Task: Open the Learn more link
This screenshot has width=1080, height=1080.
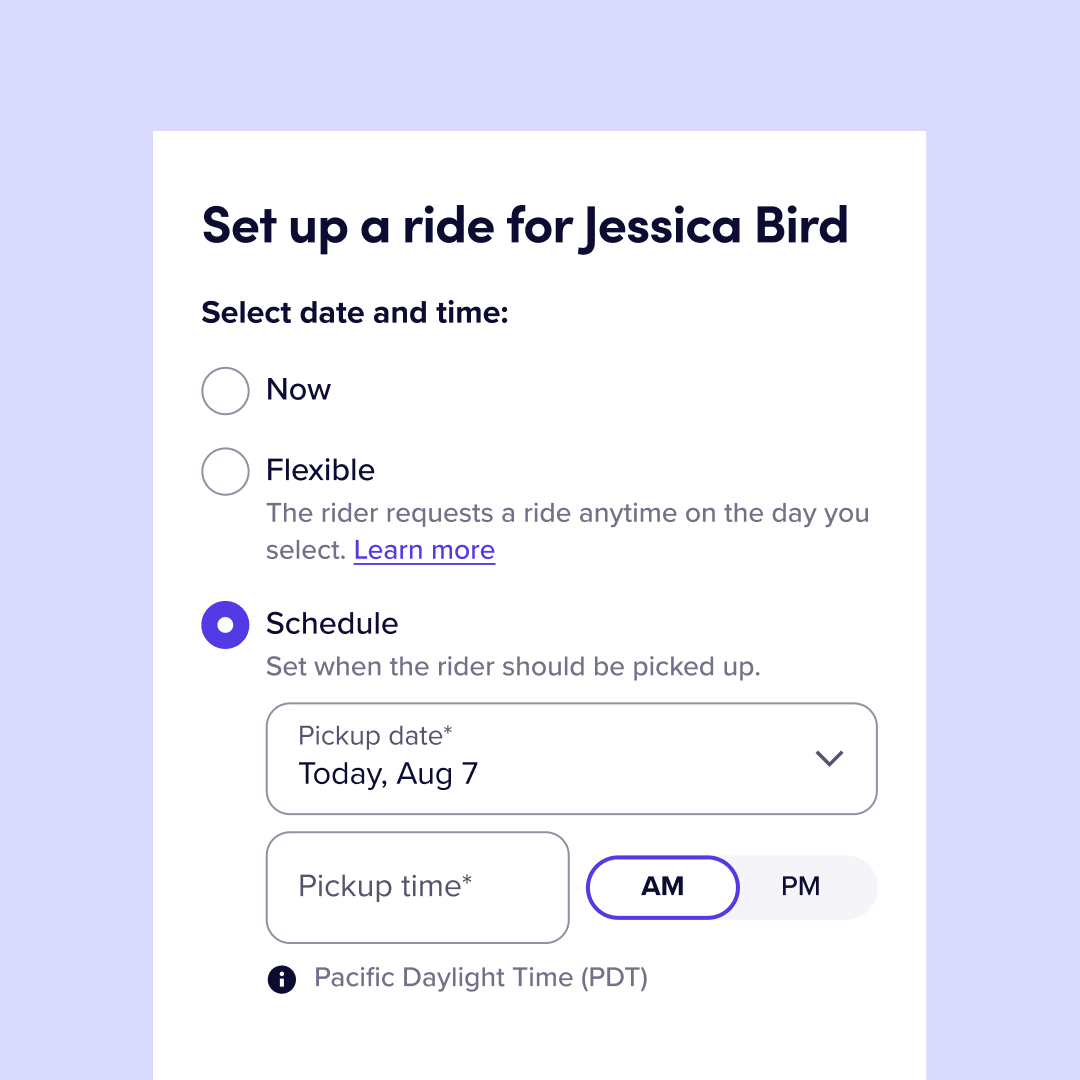Action: (x=424, y=551)
